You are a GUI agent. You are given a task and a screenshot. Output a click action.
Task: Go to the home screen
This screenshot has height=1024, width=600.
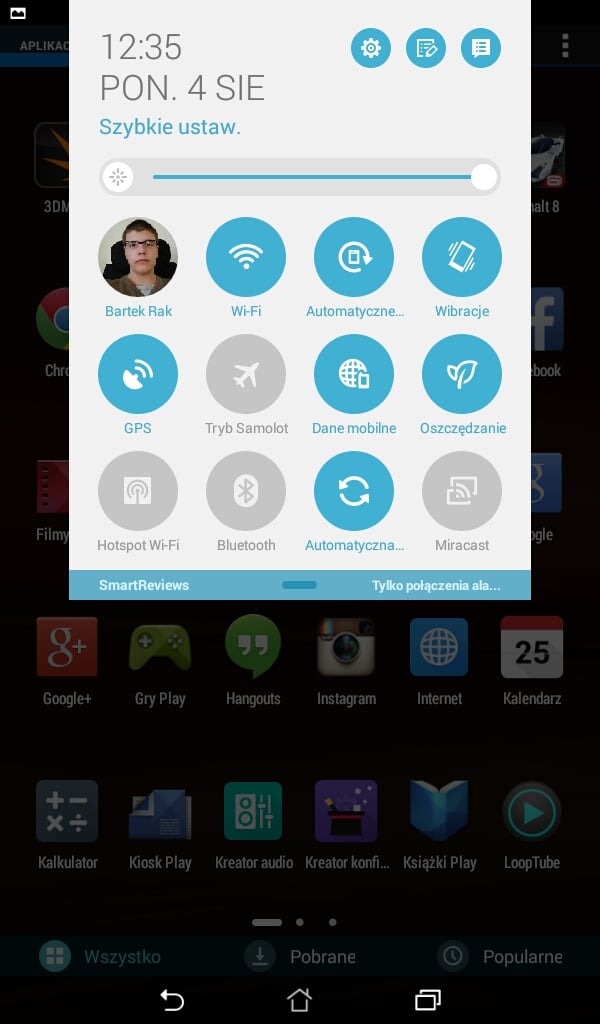(300, 1000)
